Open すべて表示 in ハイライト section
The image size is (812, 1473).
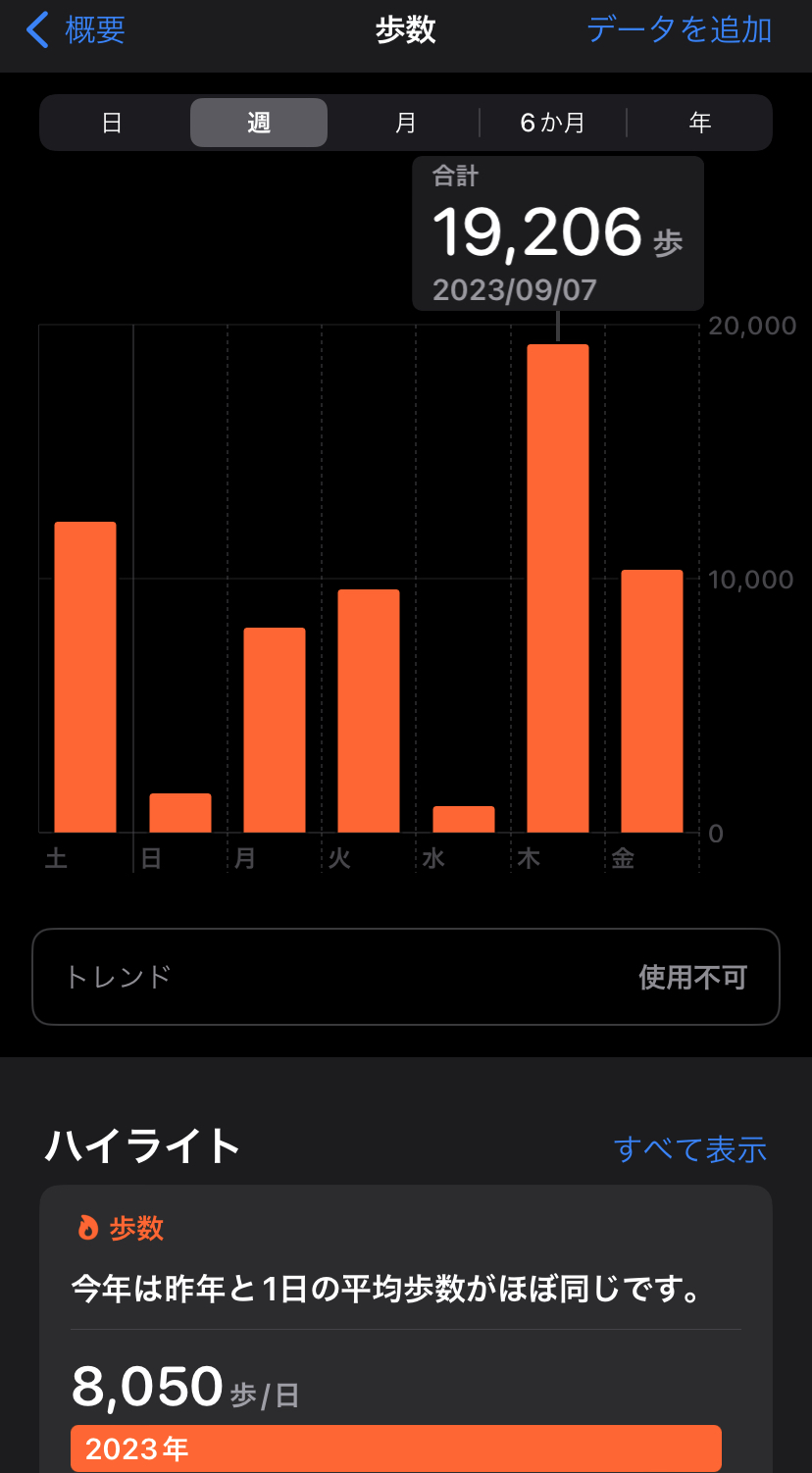tap(690, 1148)
